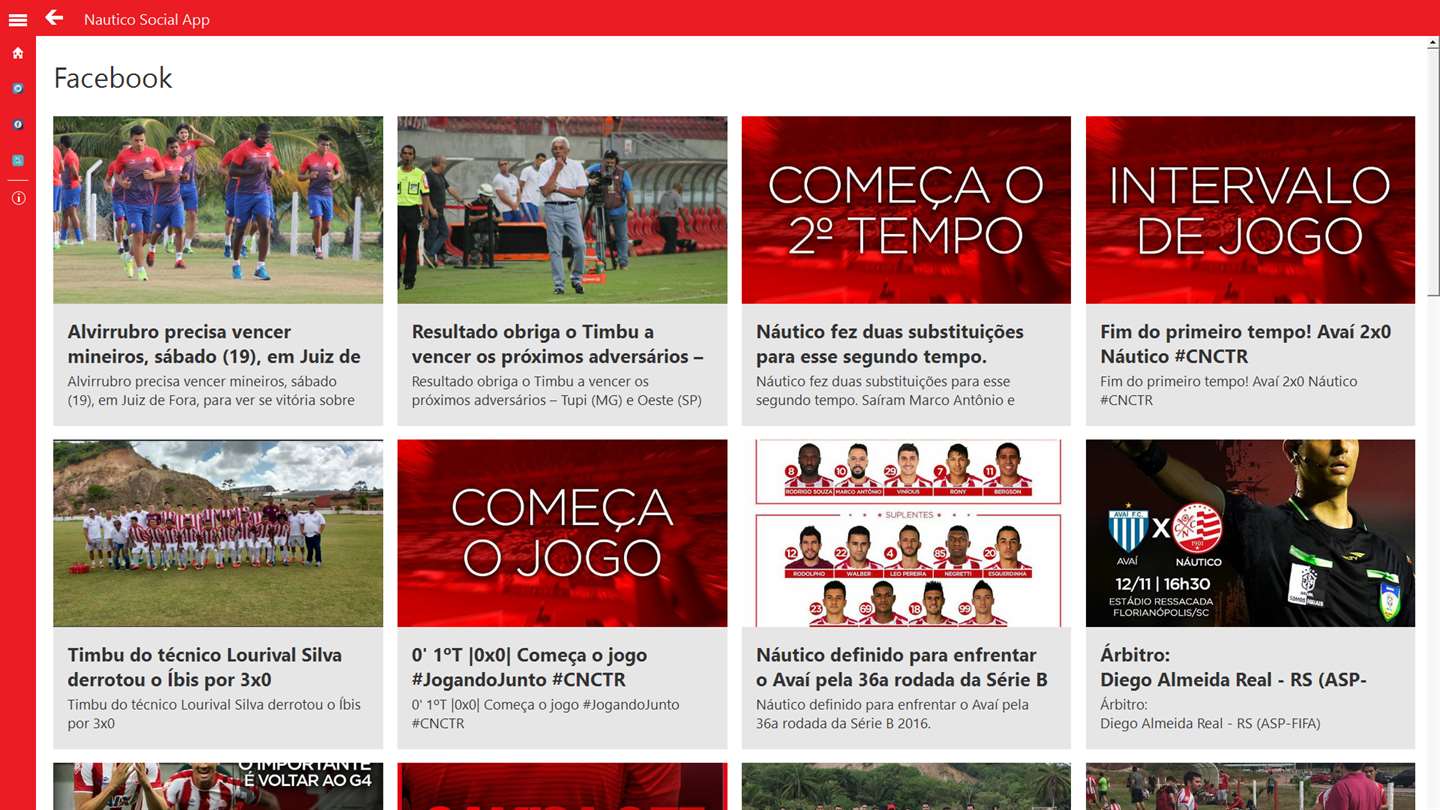The image size is (1440, 810).
Task: Open post 'Alvirrubro precisa vencer mineiros'
Action: click(218, 270)
